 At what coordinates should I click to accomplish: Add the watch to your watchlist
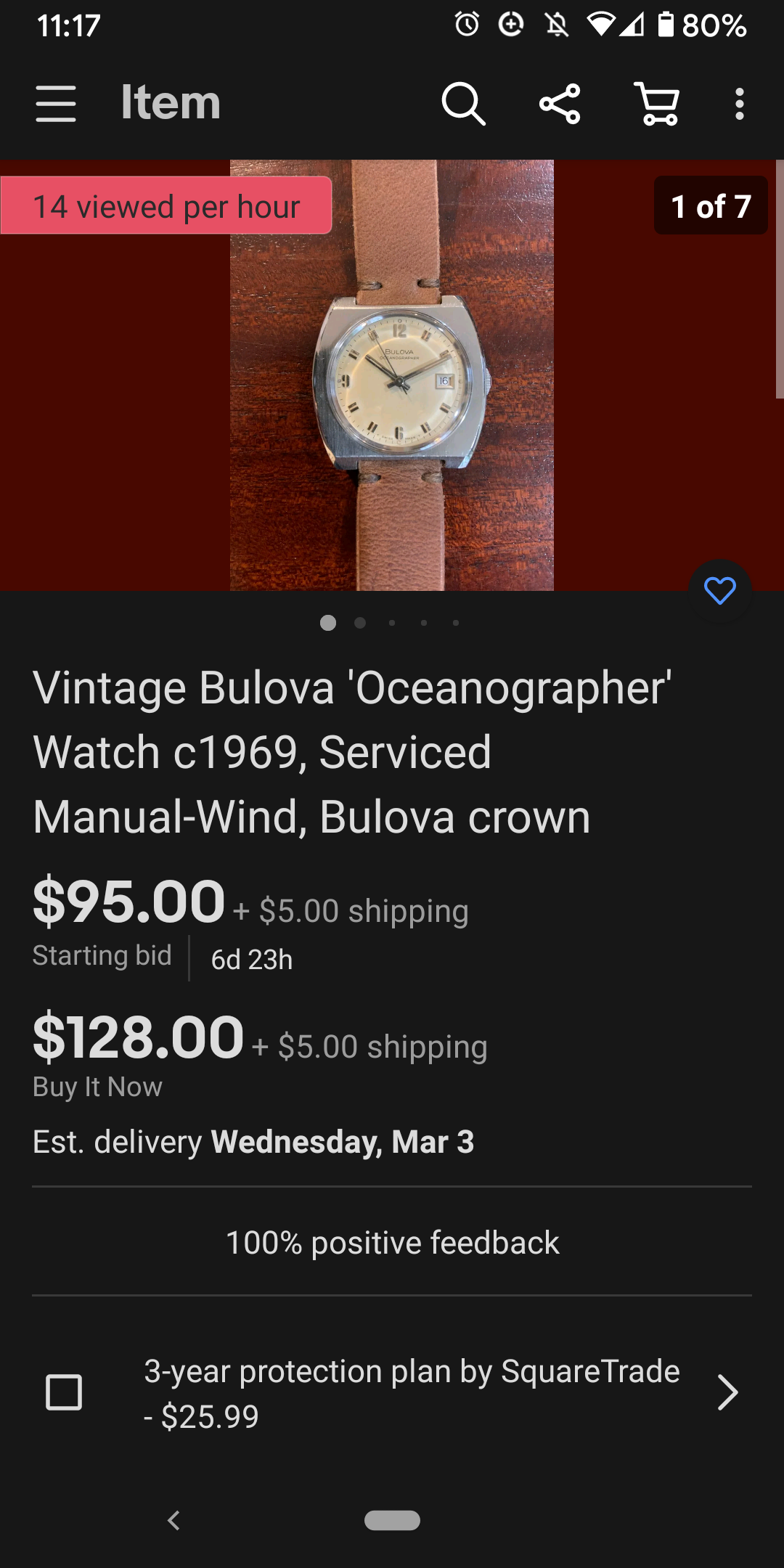[x=719, y=591]
